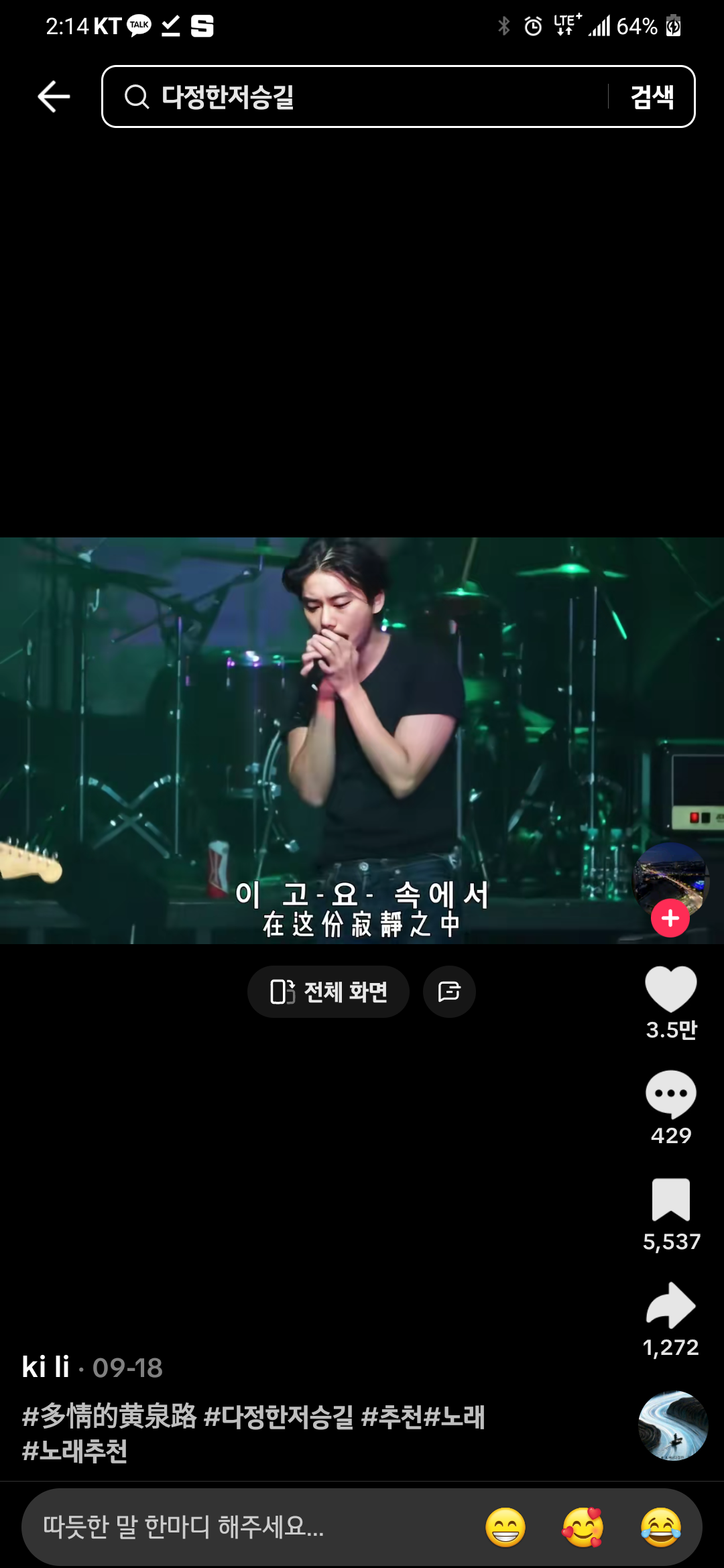Viewport: 724px width, 1568px height.
Task: Go back with the arrow icon
Action: pyautogui.click(x=54, y=97)
